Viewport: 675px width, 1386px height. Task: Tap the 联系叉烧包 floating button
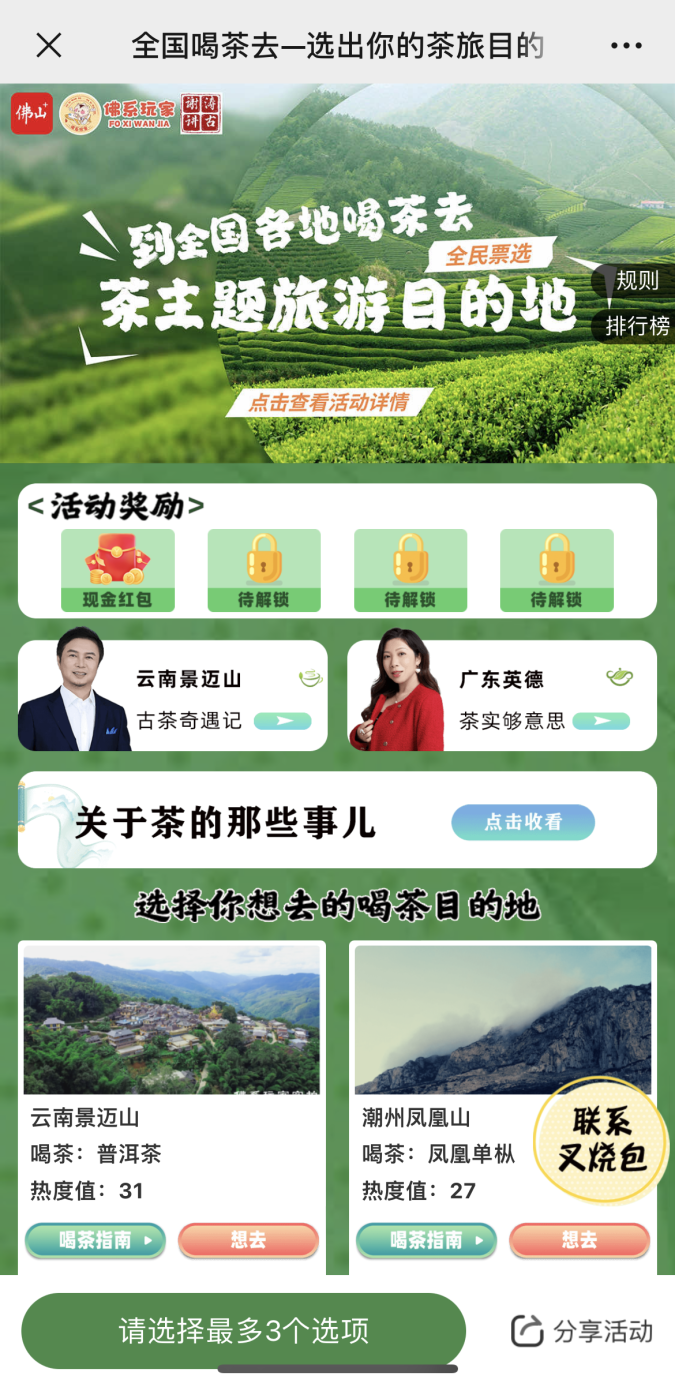pyautogui.click(x=601, y=1140)
